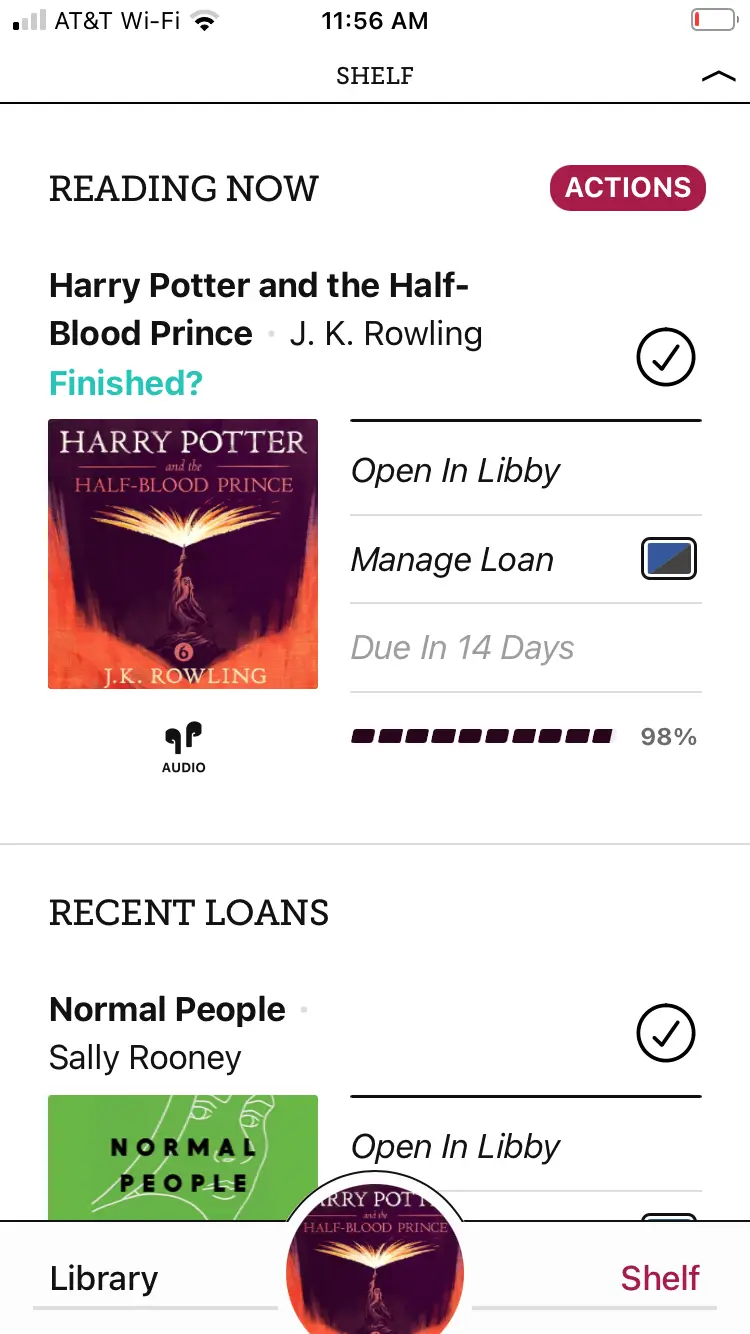Open the Half-Blood Prince cover art
This screenshot has height=1334, width=750.
[x=183, y=554]
